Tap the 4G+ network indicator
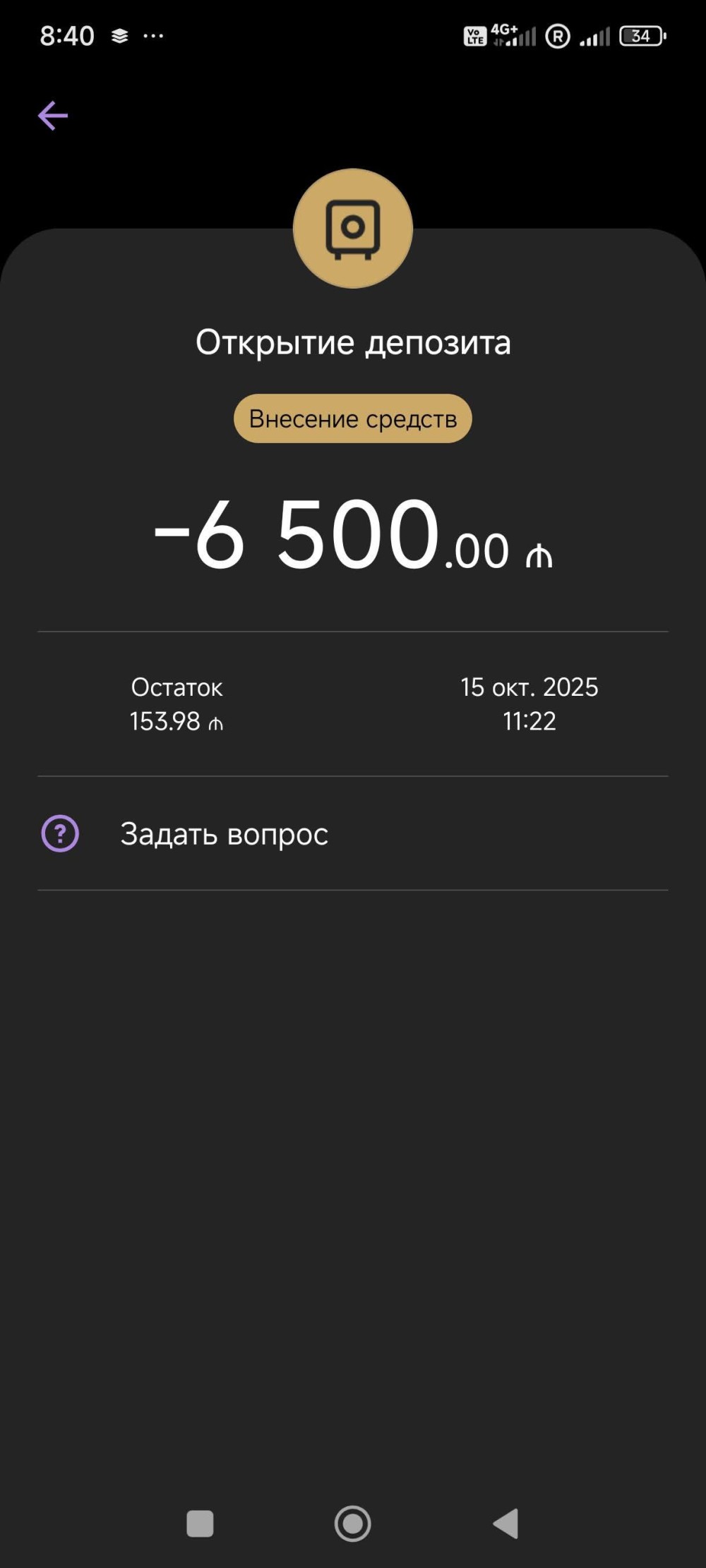706x1568 pixels. pyautogui.click(x=505, y=30)
